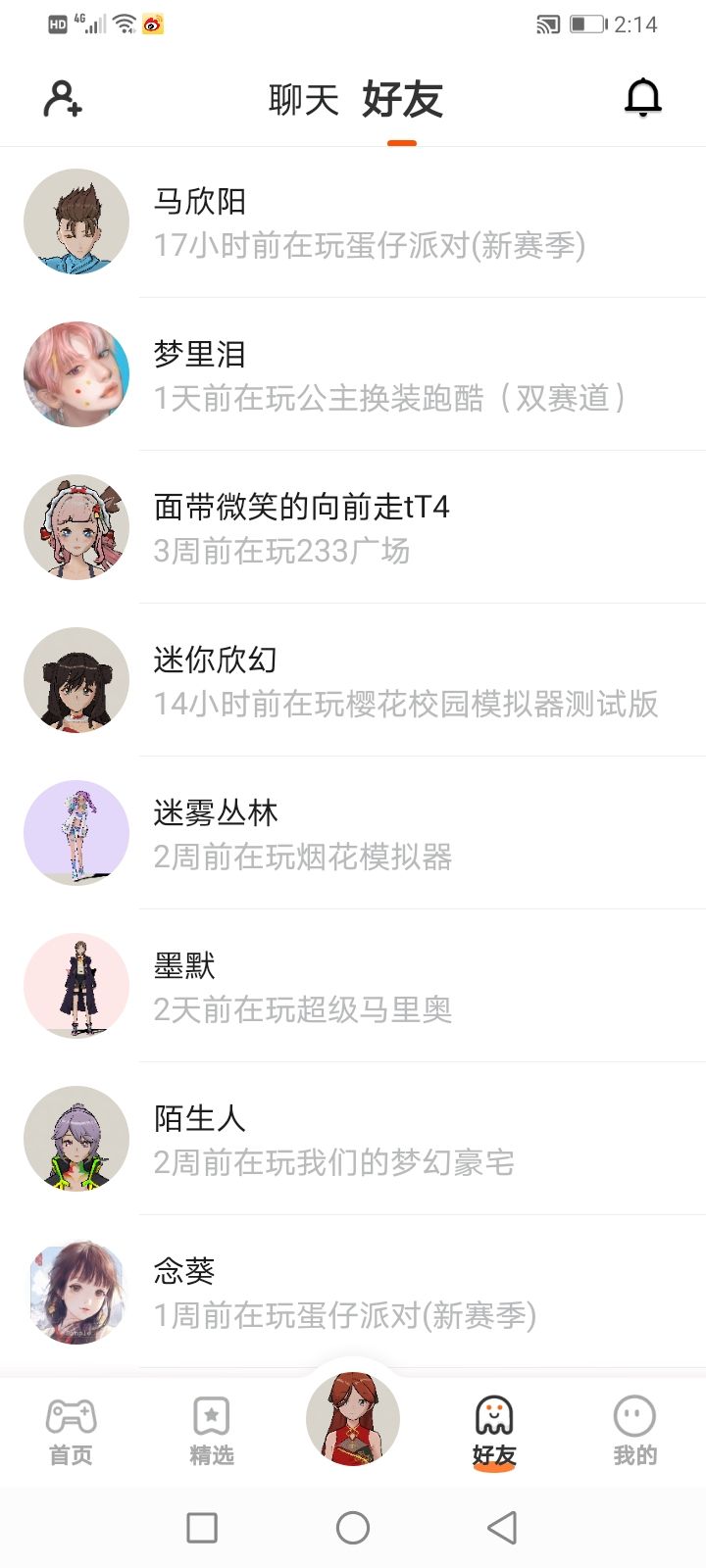The width and height of the screenshot is (706, 1568).
Task: Tap the system home button
Action: pos(353,1527)
